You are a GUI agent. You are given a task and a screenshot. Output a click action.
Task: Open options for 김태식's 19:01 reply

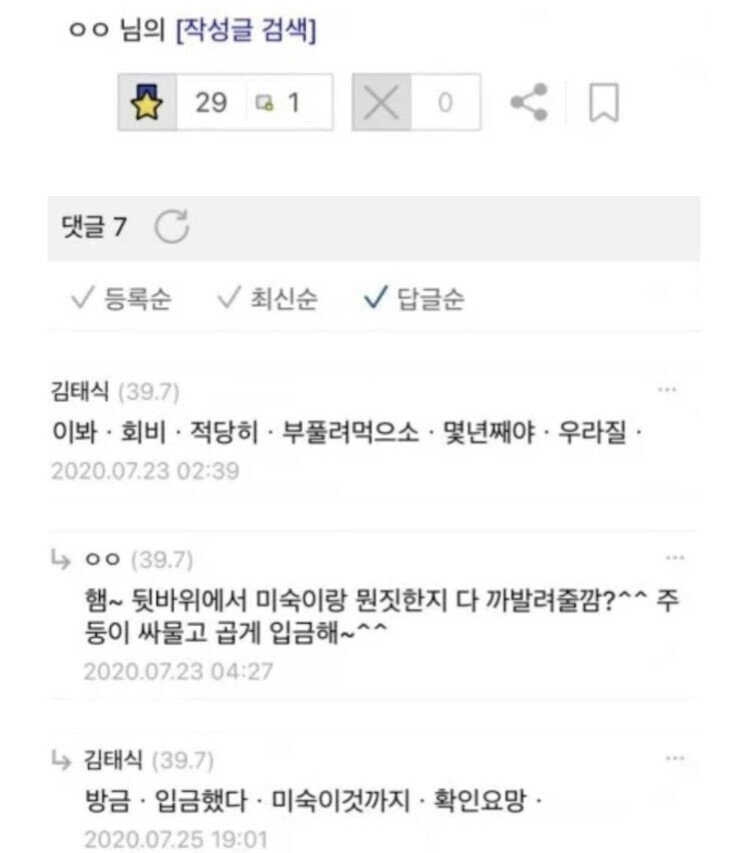[x=676, y=760]
